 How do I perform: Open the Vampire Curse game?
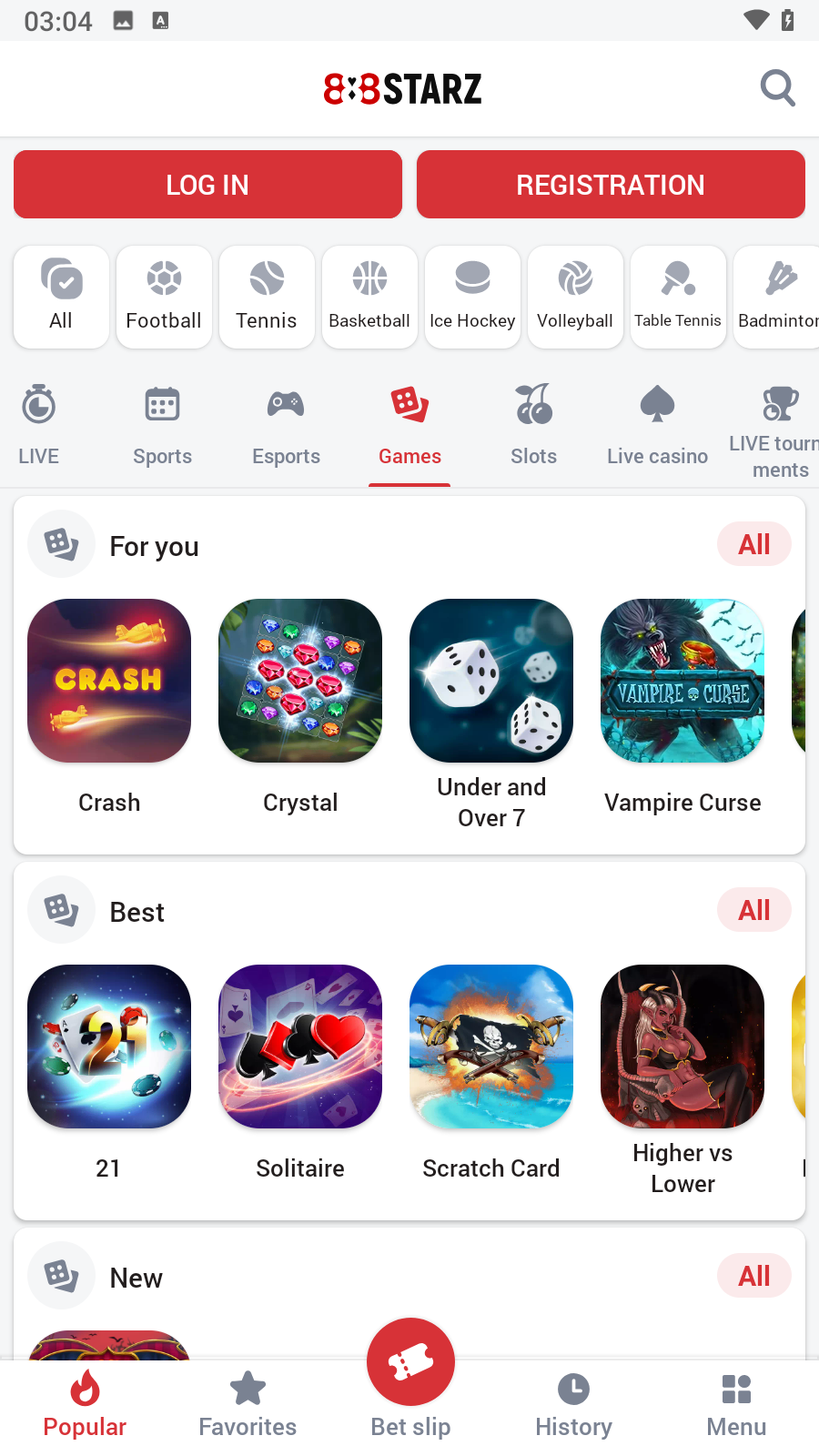682,681
